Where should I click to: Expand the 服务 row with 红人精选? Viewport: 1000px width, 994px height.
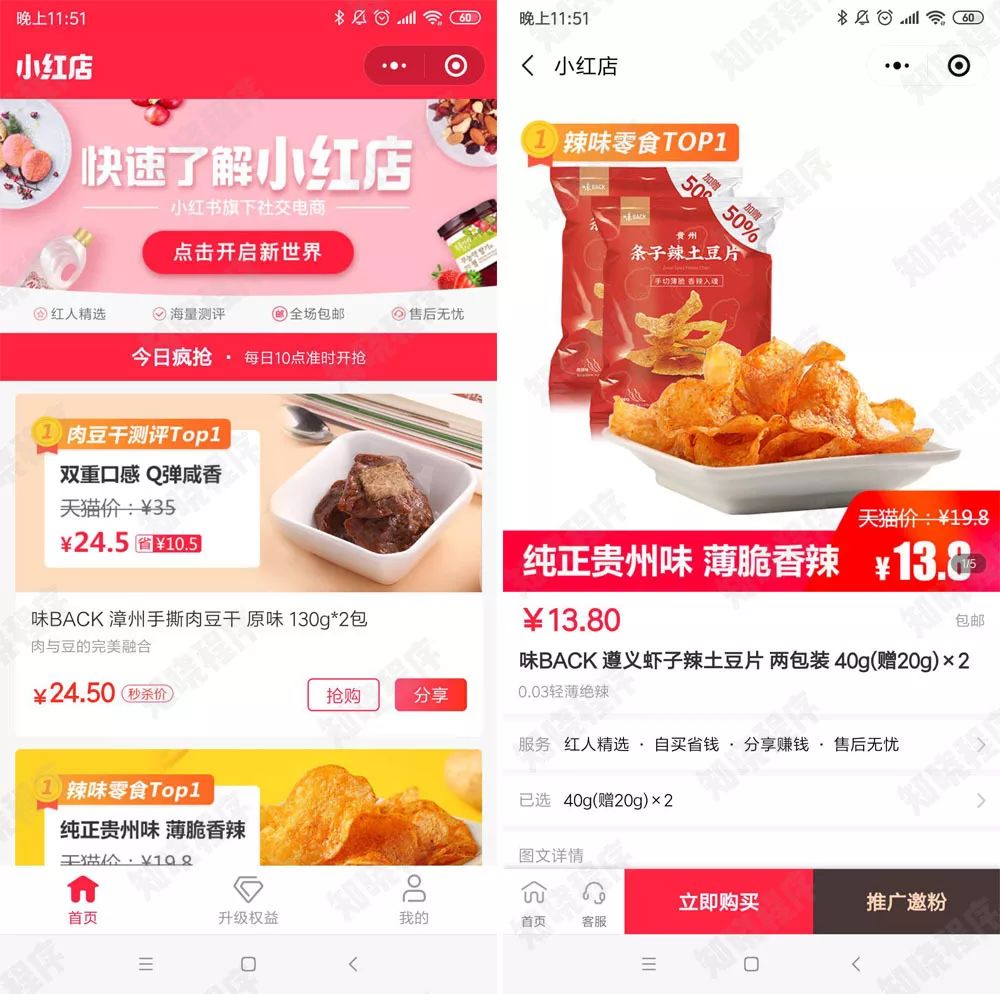point(750,744)
